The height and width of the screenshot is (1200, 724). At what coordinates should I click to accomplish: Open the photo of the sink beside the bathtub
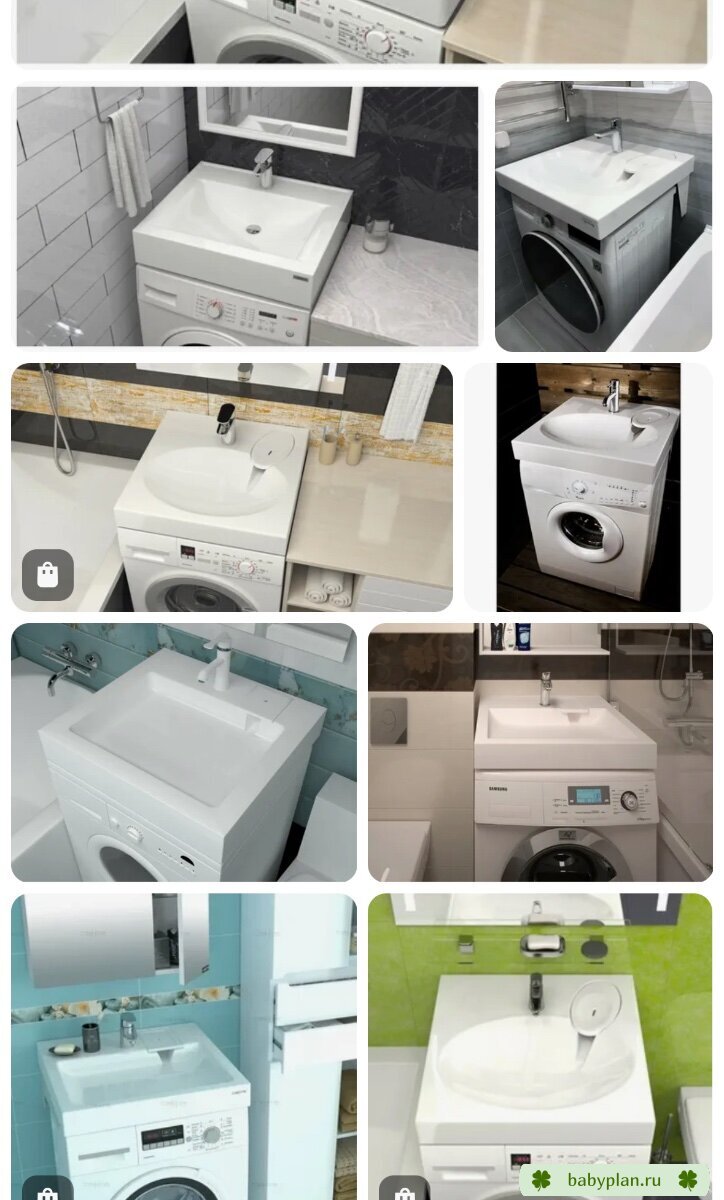click(x=603, y=216)
